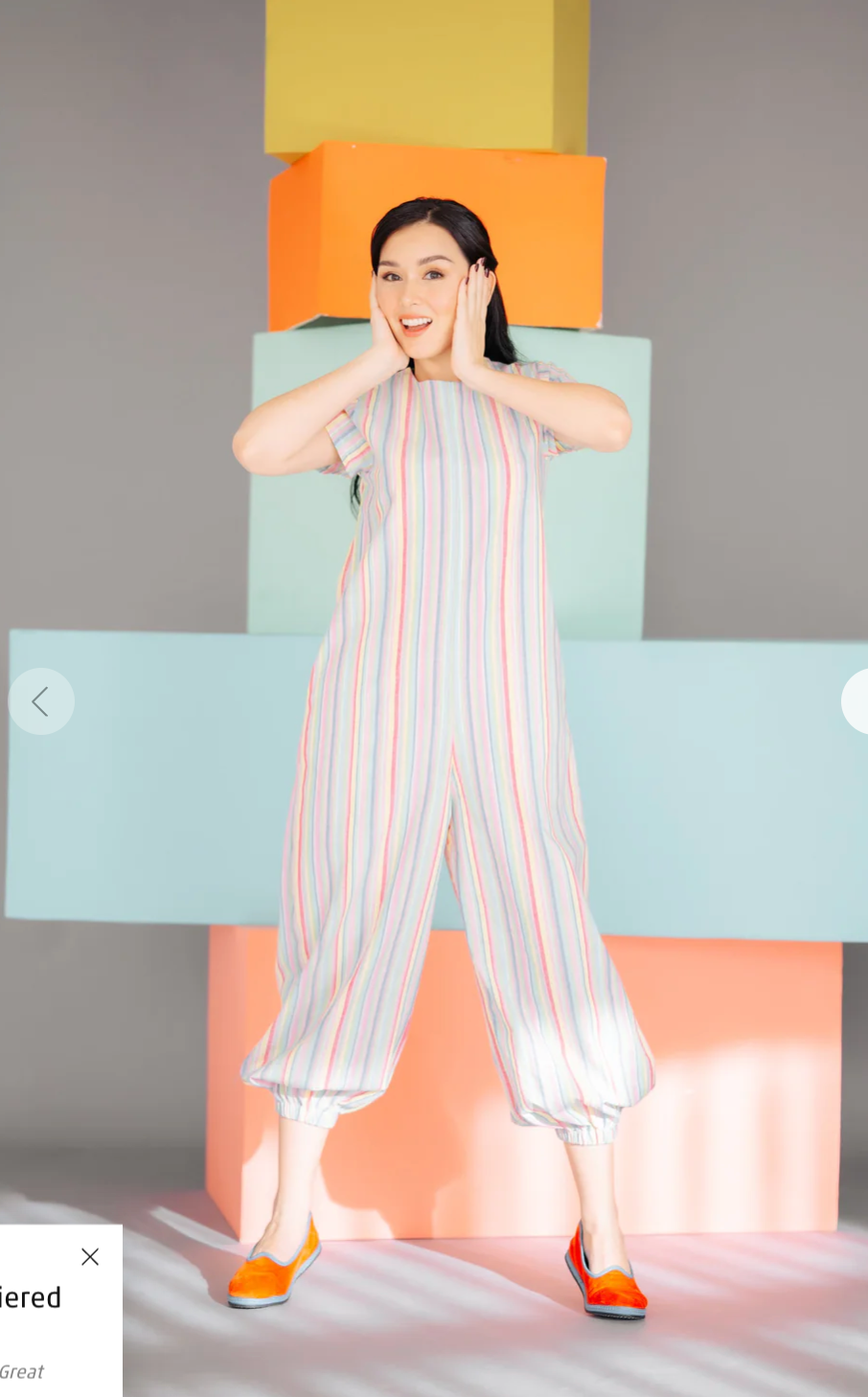Close the popup card at bottom

[x=90, y=1256]
